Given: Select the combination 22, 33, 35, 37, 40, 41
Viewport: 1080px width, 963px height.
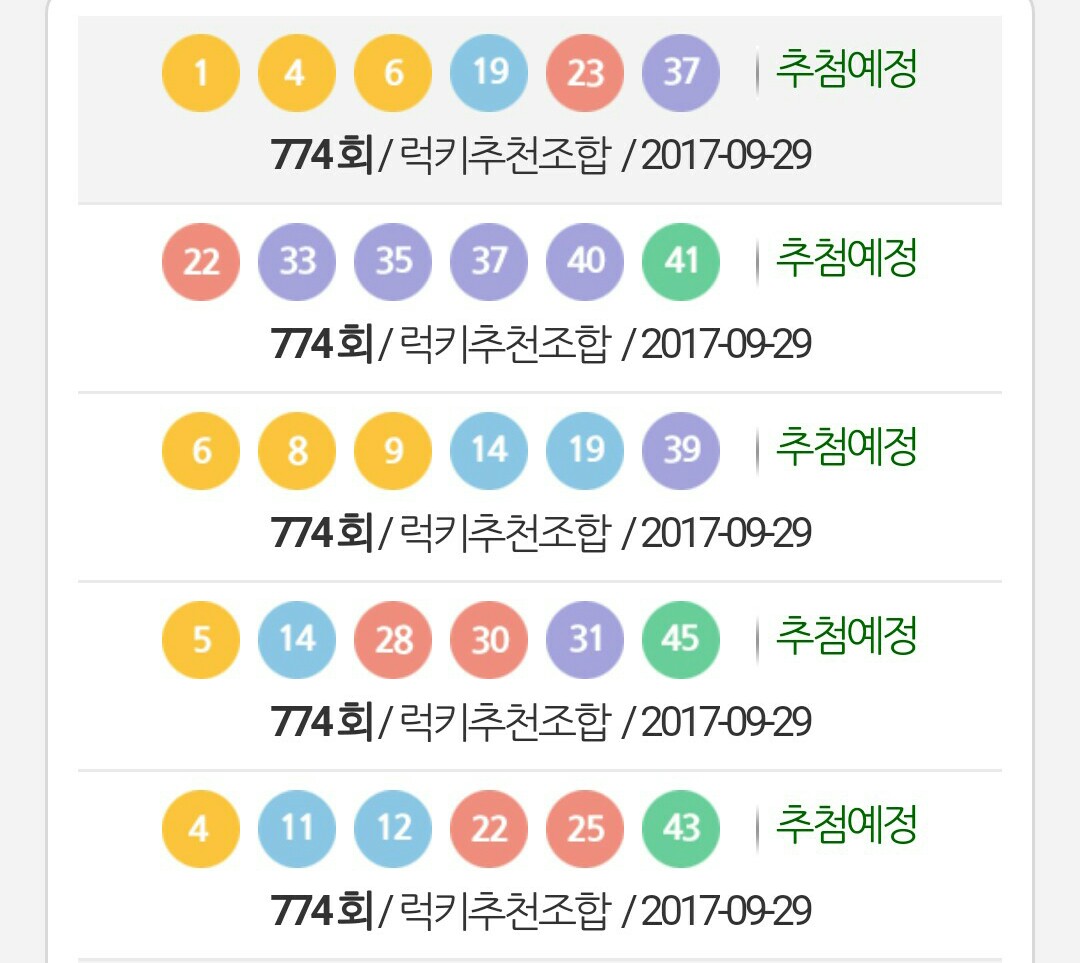Looking at the screenshot, I should (540, 298).
